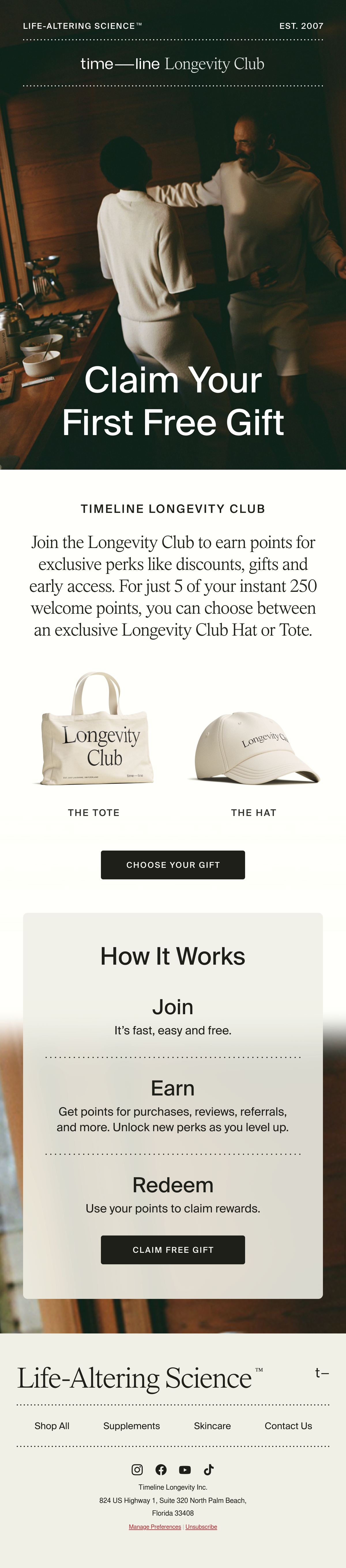346x1568 pixels.
Task: Open the Instagram icon
Action: pos(137,1469)
